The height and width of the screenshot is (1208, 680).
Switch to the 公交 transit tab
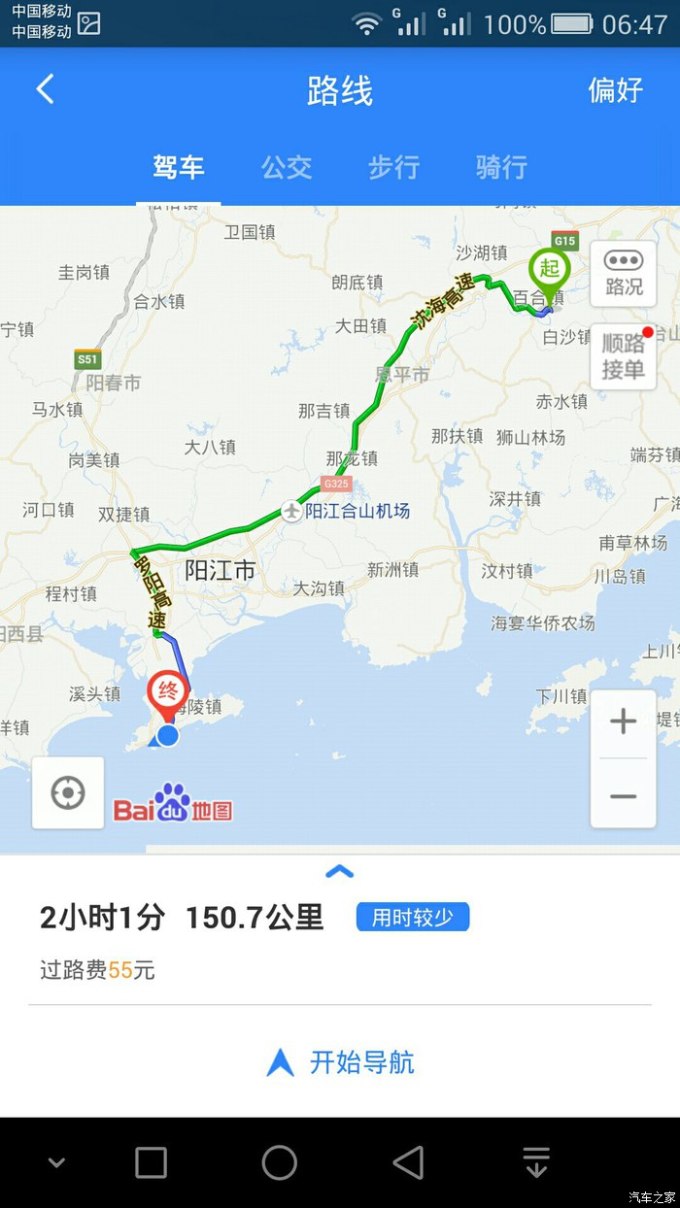[287, 167]
